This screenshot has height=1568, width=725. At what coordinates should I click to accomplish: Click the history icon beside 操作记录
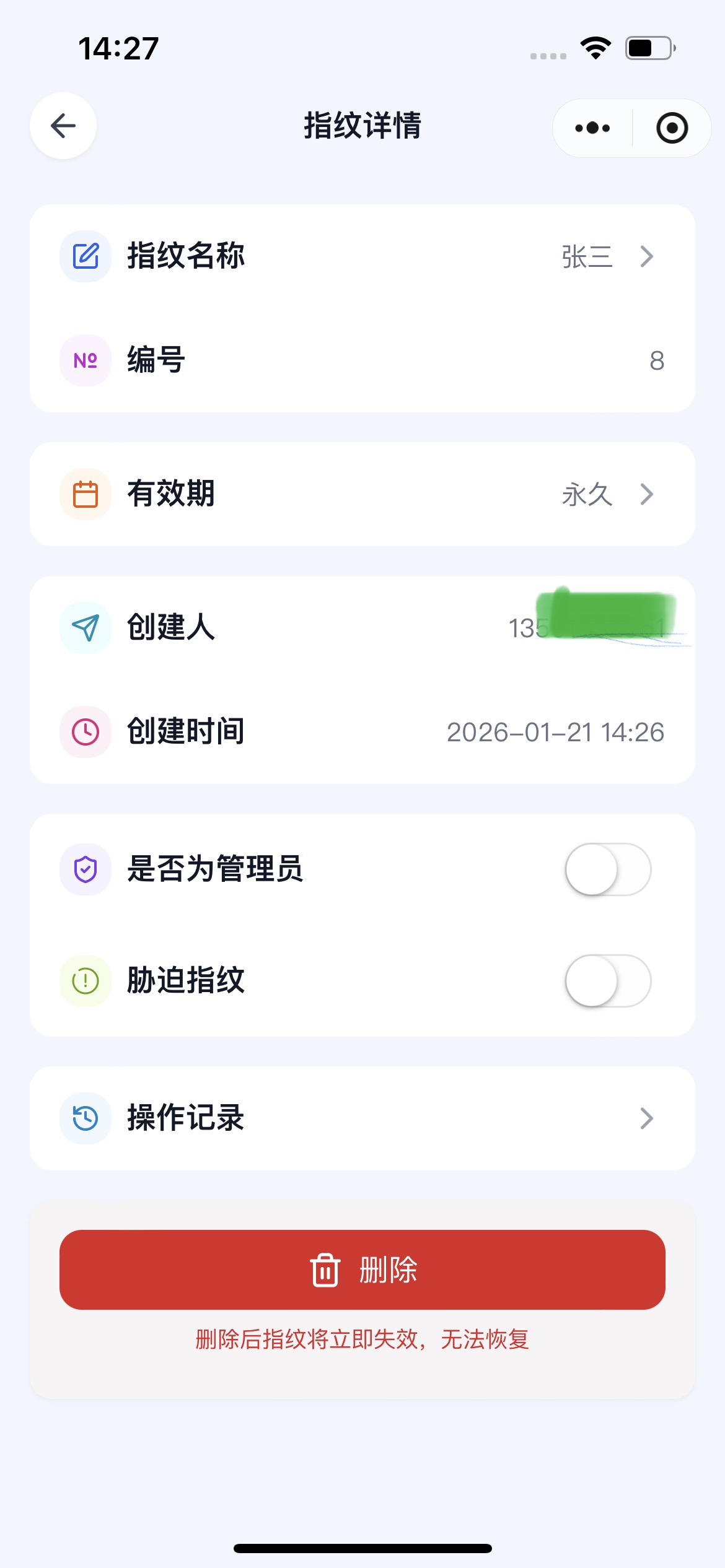[x=86, y=1118]
